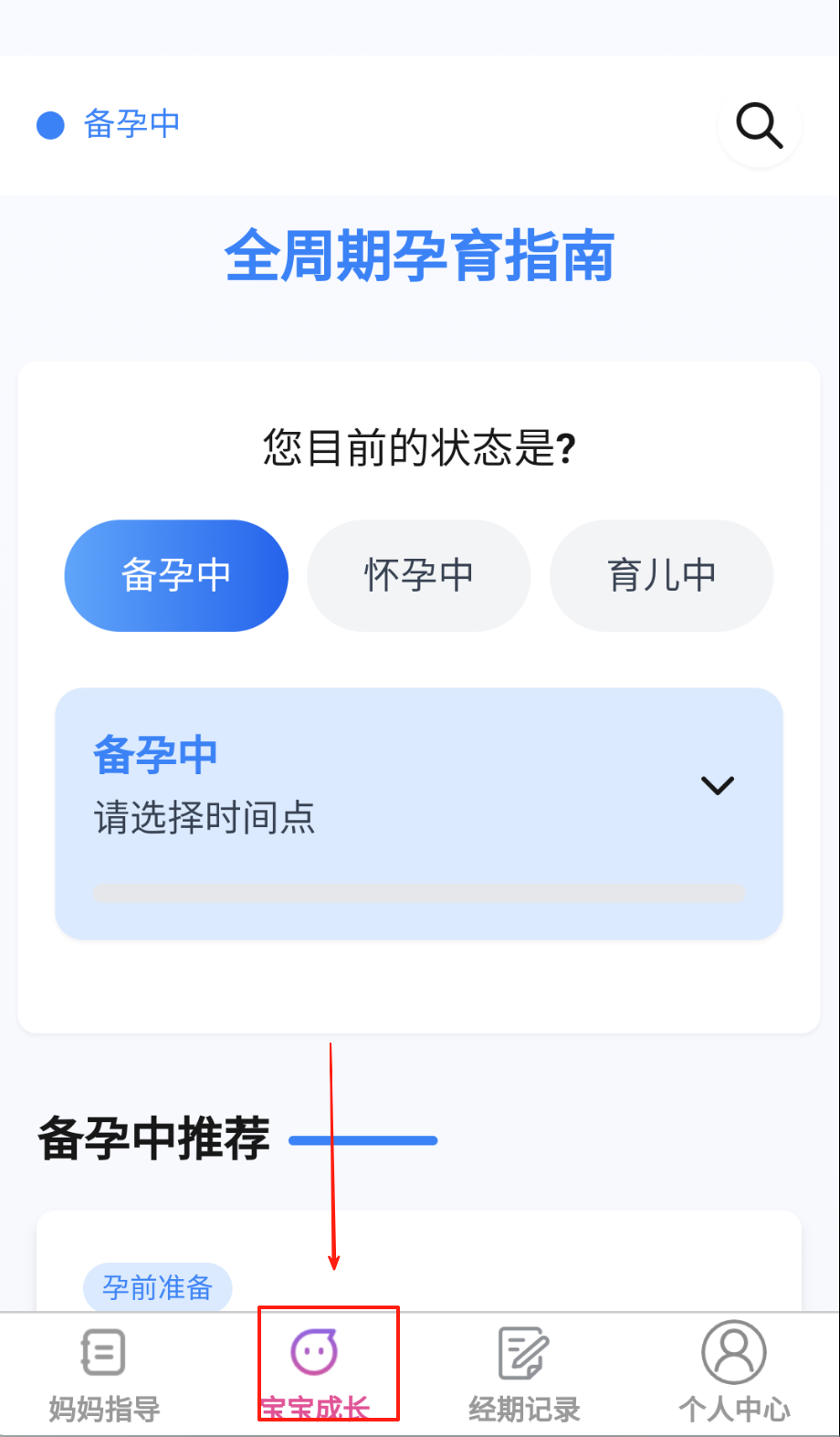Screen dimensions: 840x1437
Task: Open the search magnifier icon
Action: pos(759,125)
